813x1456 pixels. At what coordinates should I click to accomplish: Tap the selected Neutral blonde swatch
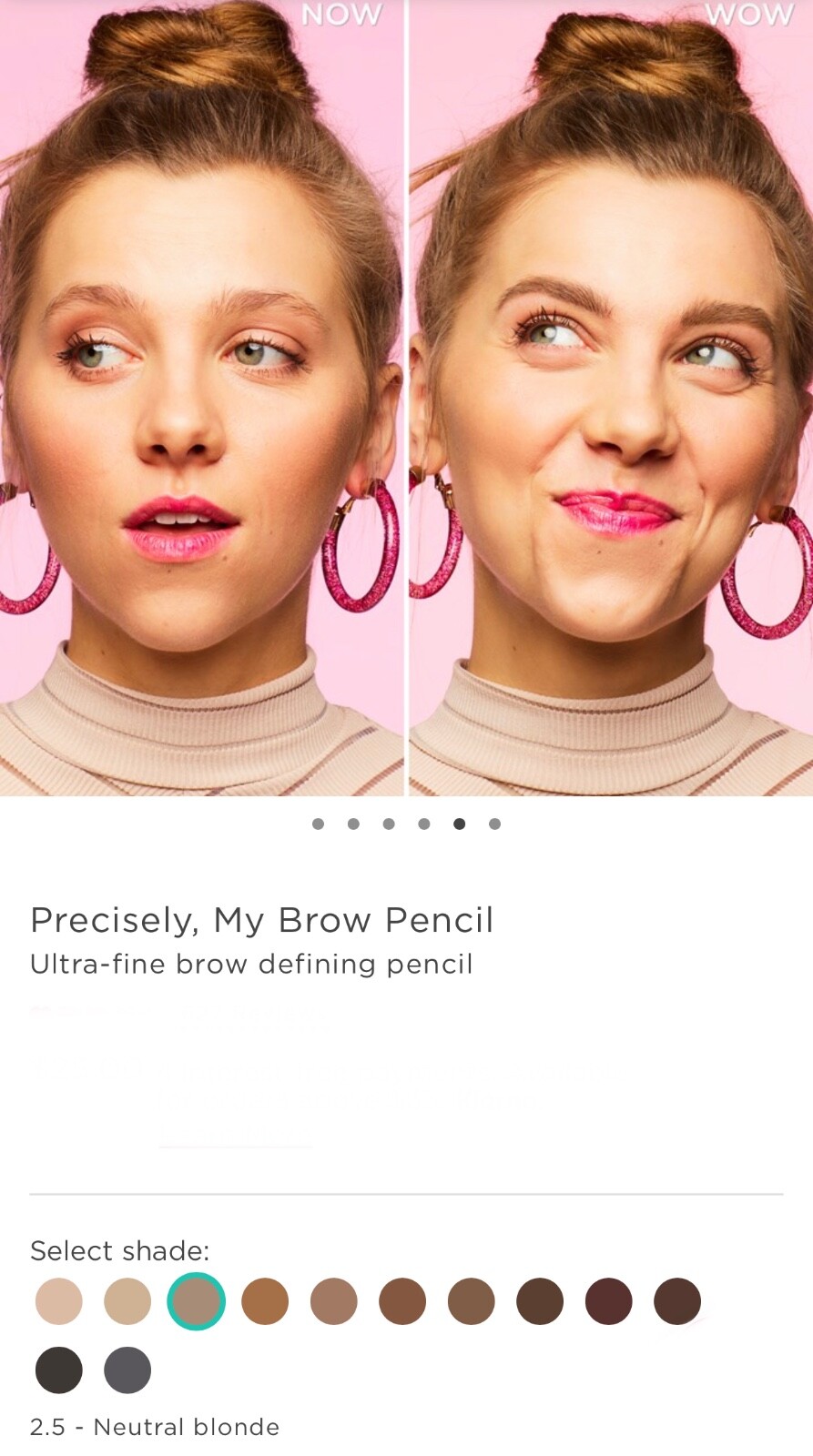point(196,1300)
